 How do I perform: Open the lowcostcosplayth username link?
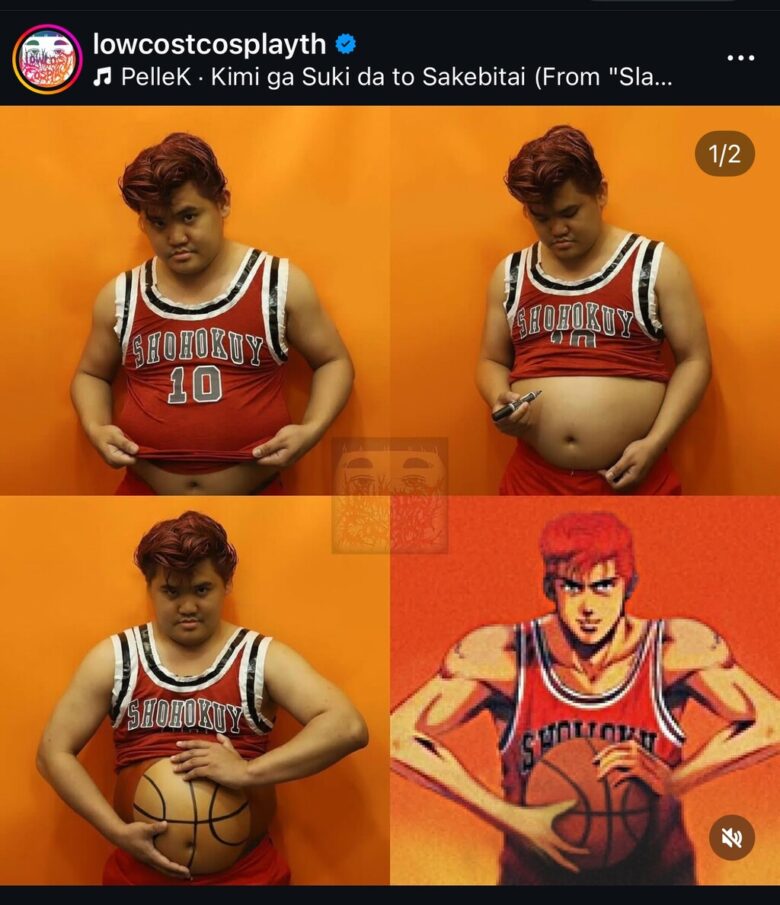[x=209, y=44]
